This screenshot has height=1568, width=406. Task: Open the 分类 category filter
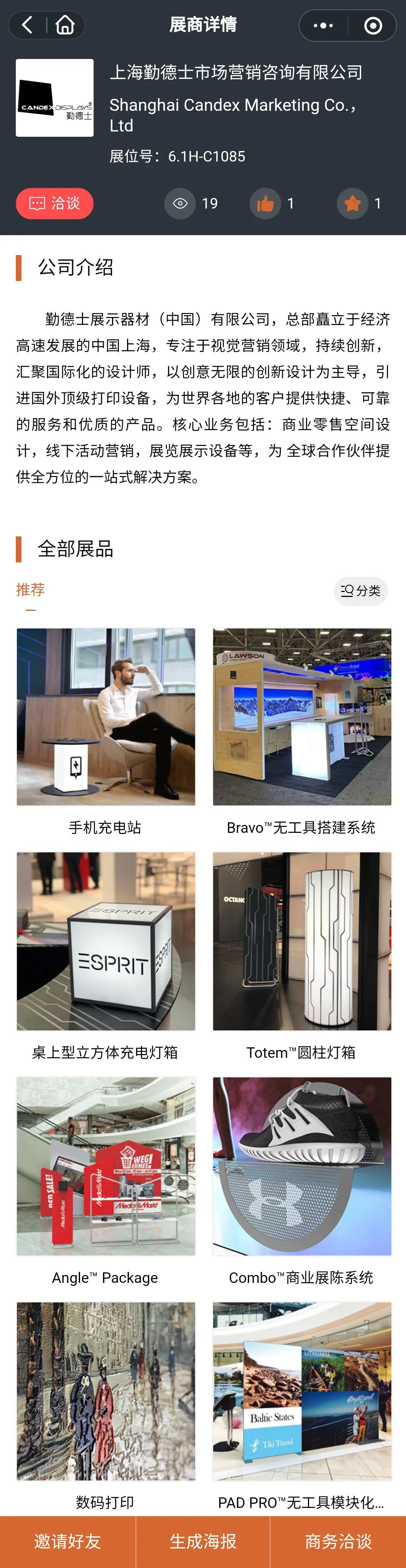pyautogui.click(x=361, y=591)
